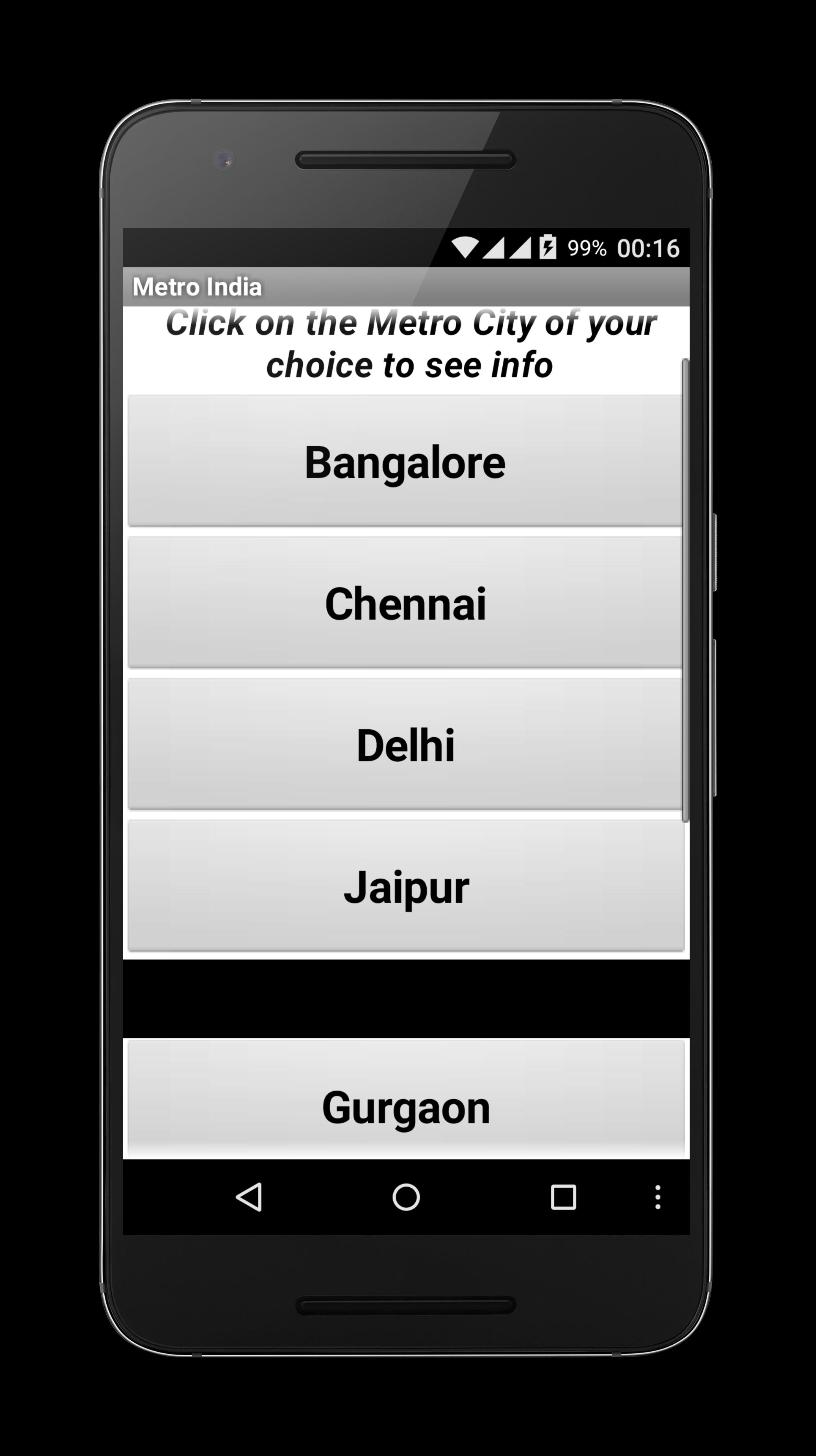Image resolution: width=816 pixels, height=1456 pixels.
Task: Open the recent apps view
Action: click(563, 1197)
